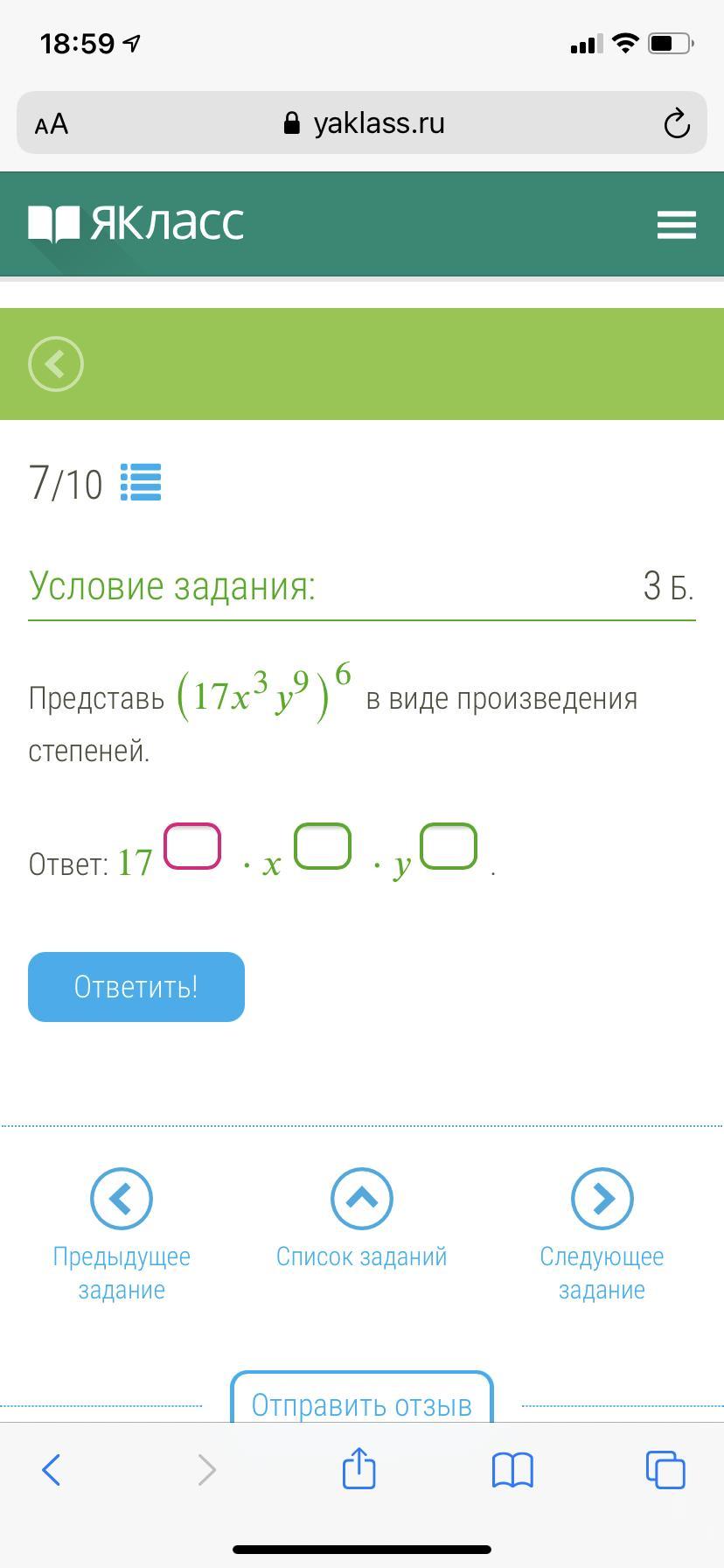Open Safari bookmarks

click(x=512, y=1469)
